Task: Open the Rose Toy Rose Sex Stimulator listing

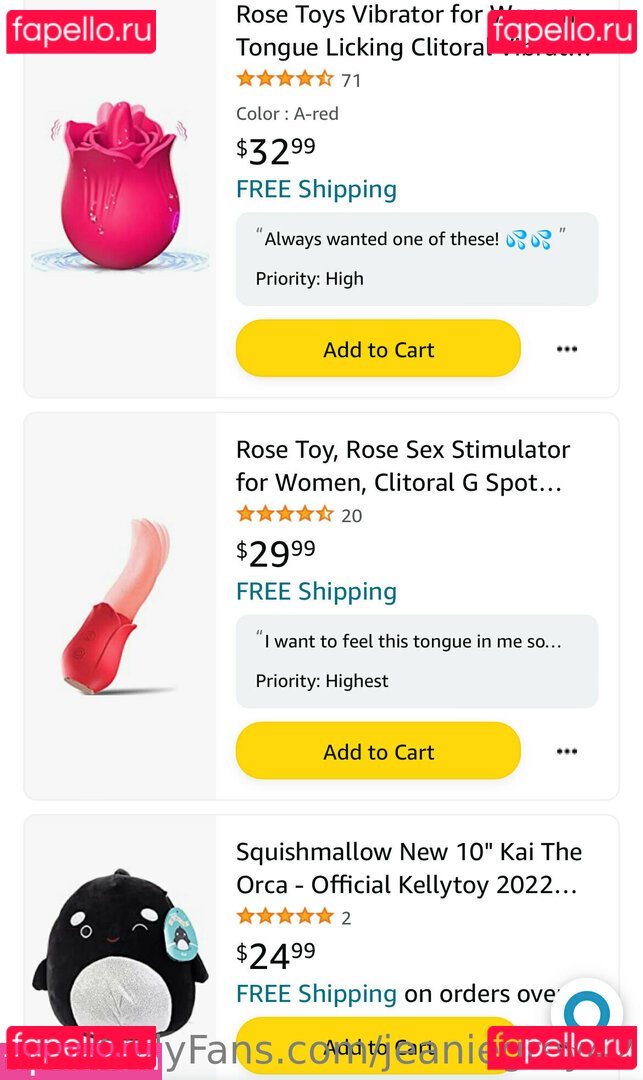Action: coord(403,466)
